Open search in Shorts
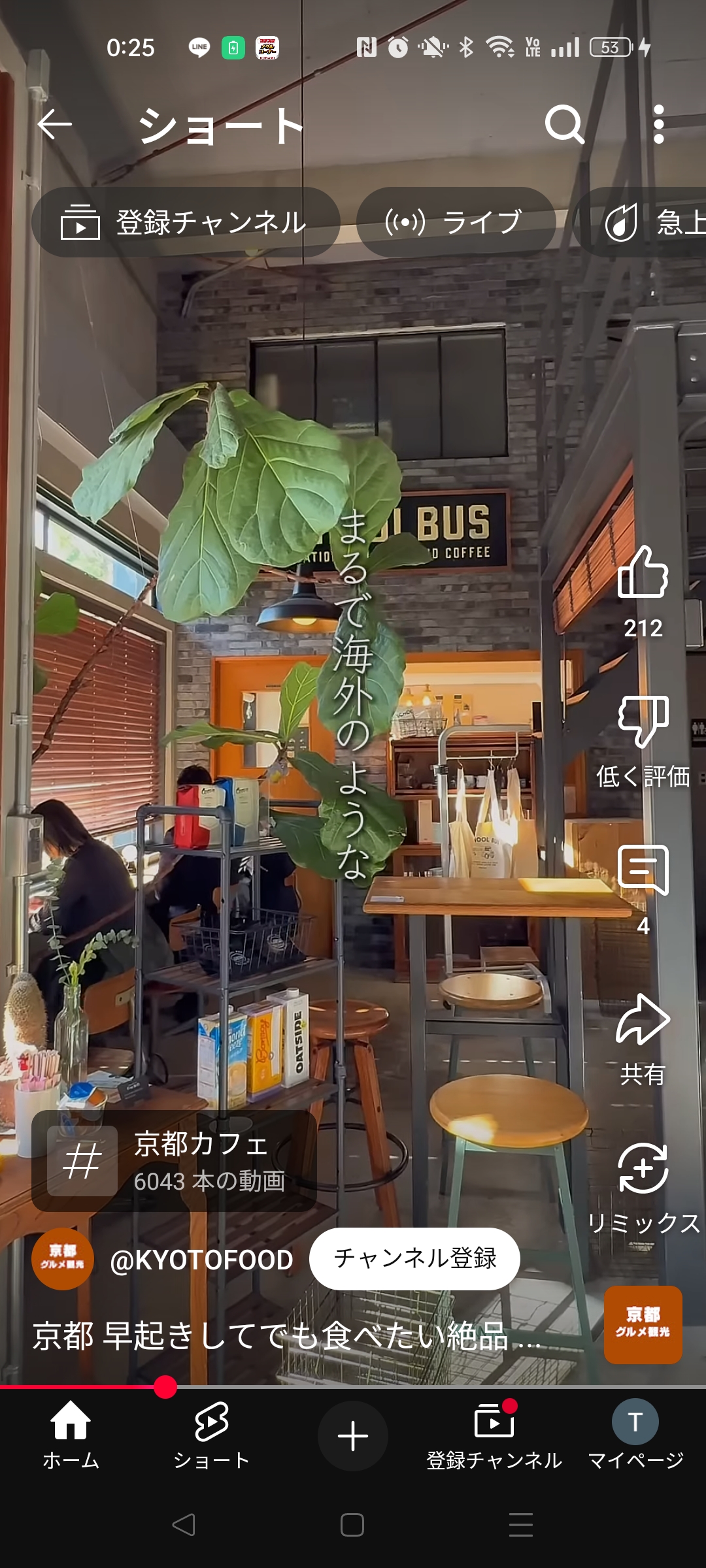This screenshot has height=1568, width=706. pos(564,124)
